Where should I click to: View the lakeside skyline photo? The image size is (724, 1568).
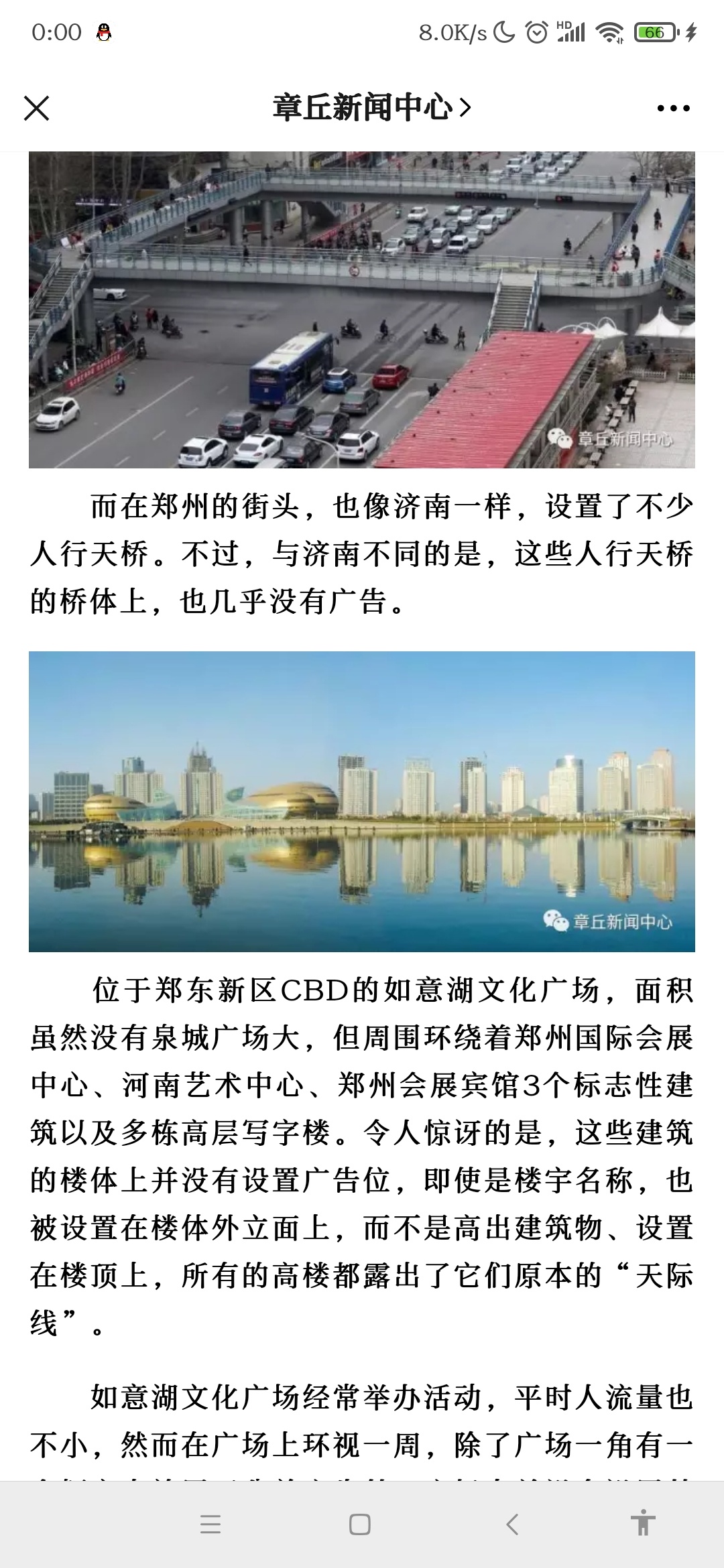pos(362,801)
